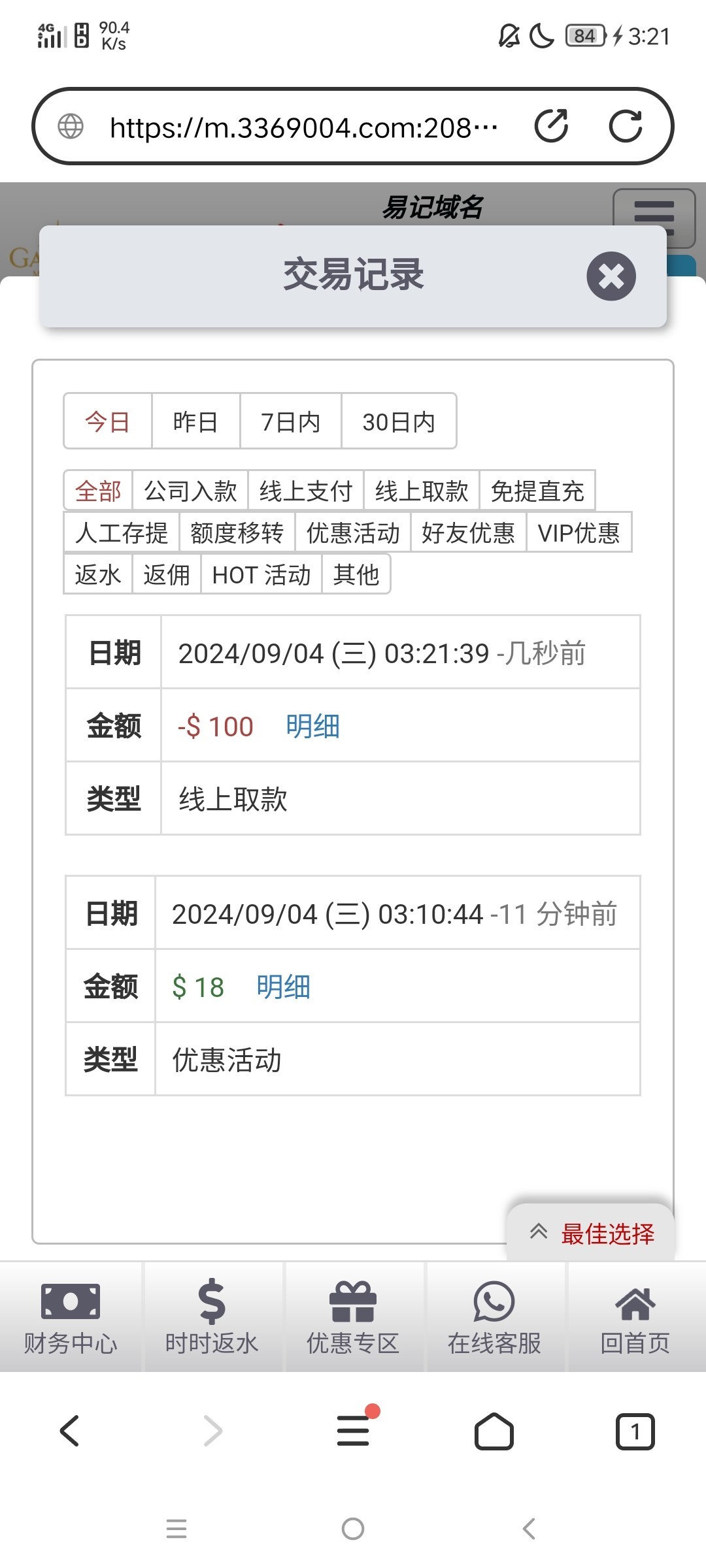Go to 时时返水
This screenshot has height=1568, width=706.
212,1317
